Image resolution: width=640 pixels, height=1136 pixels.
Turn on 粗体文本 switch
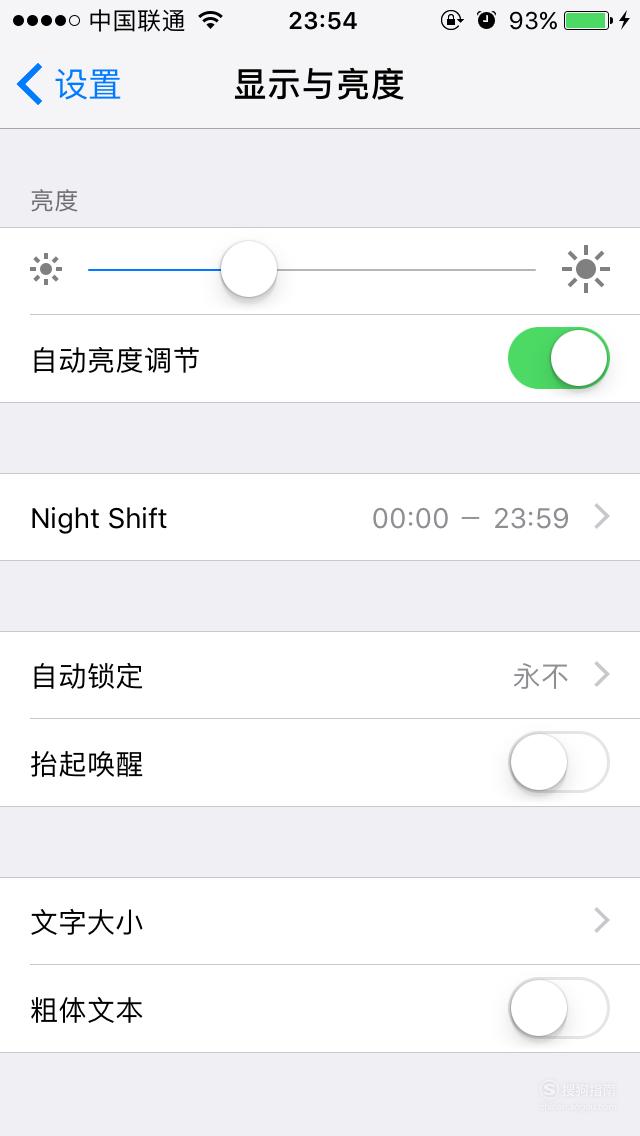[x=558, y=1008]
